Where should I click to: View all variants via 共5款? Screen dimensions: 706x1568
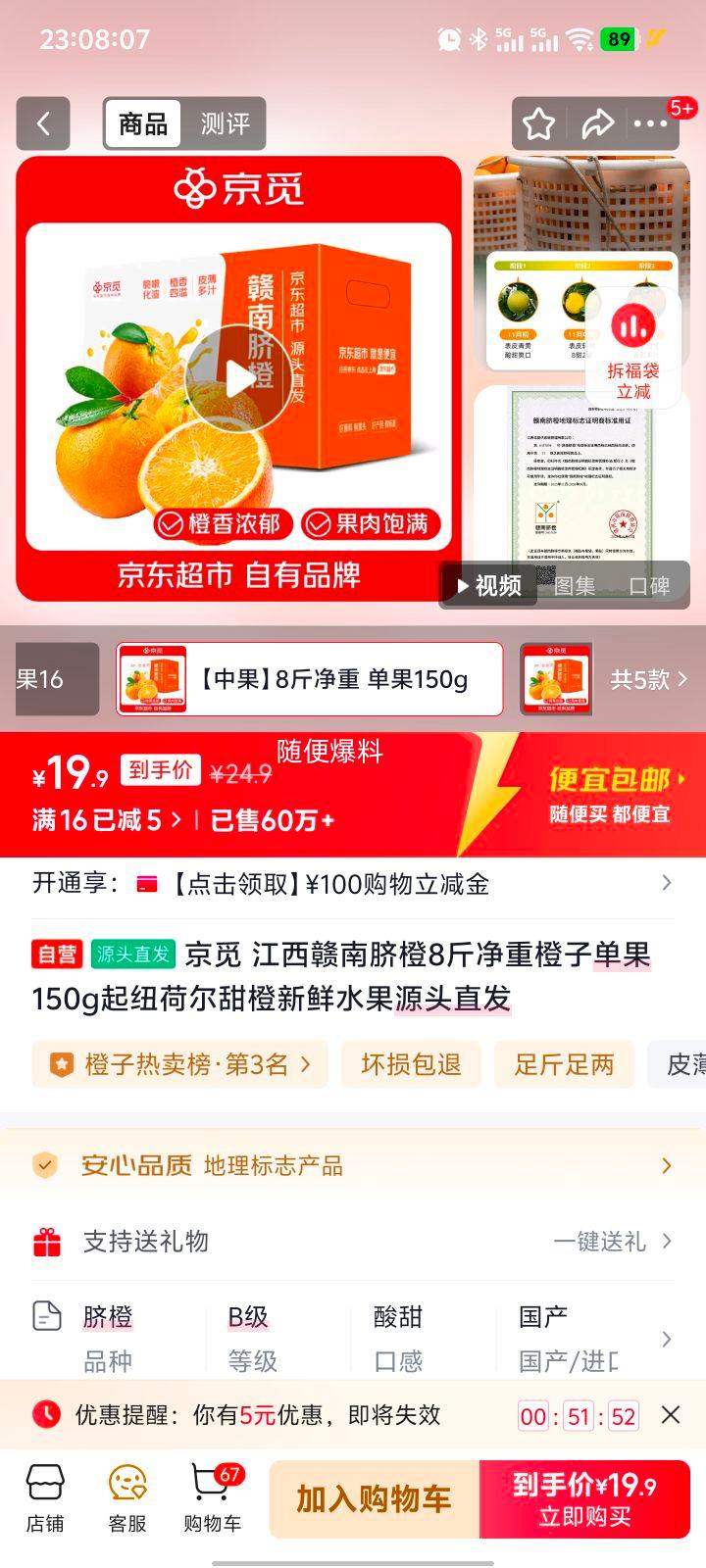point(652,679)
